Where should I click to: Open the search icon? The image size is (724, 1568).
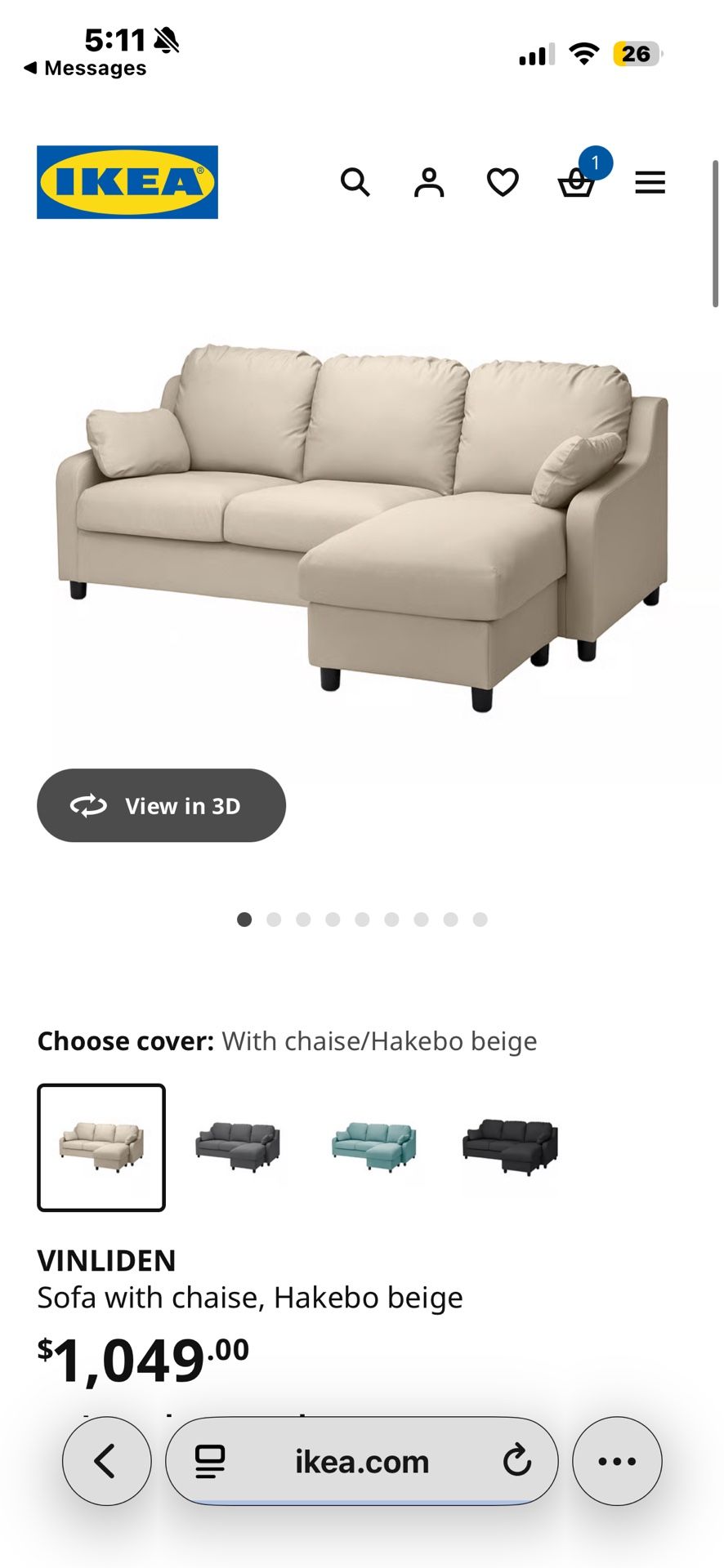click(x=356, y=182)
